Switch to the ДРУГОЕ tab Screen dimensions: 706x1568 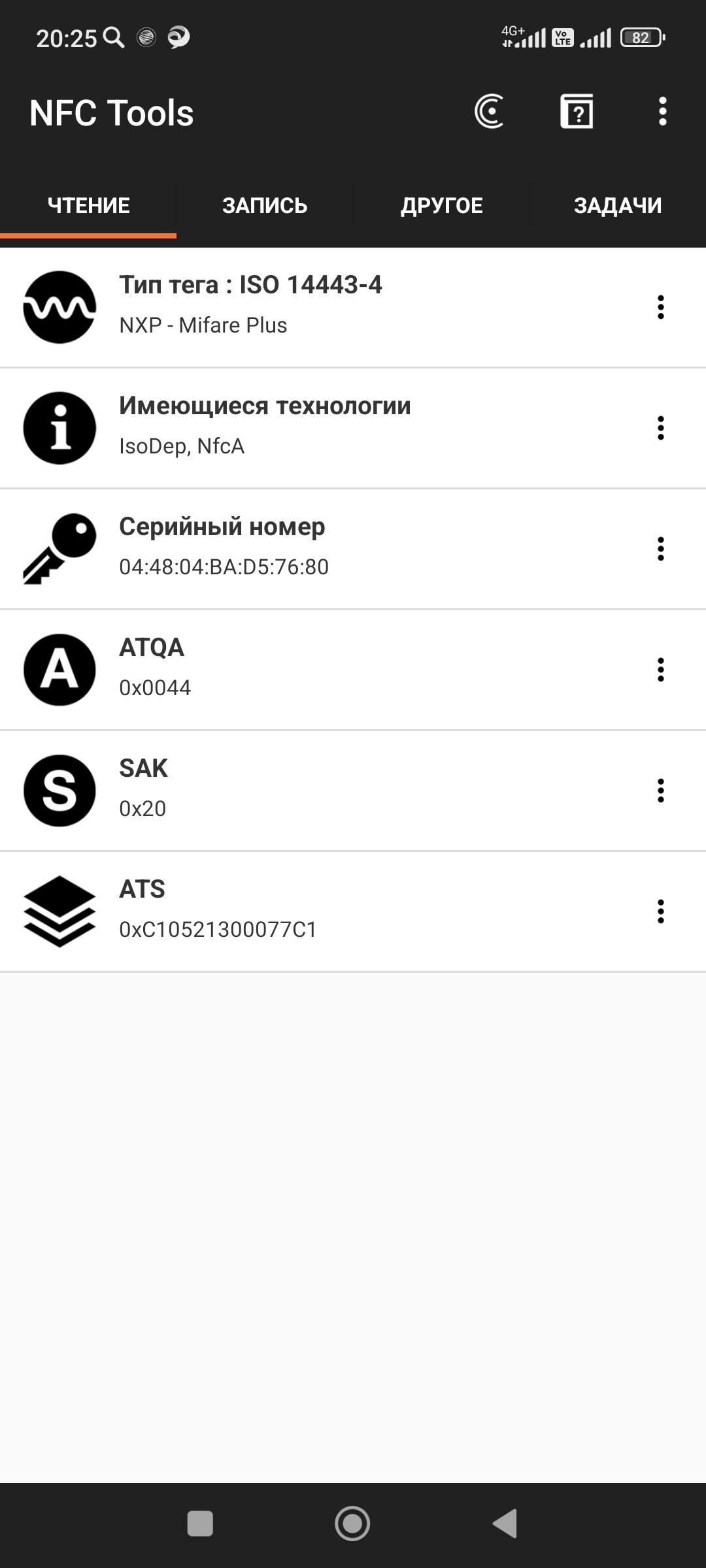(441, 206)
